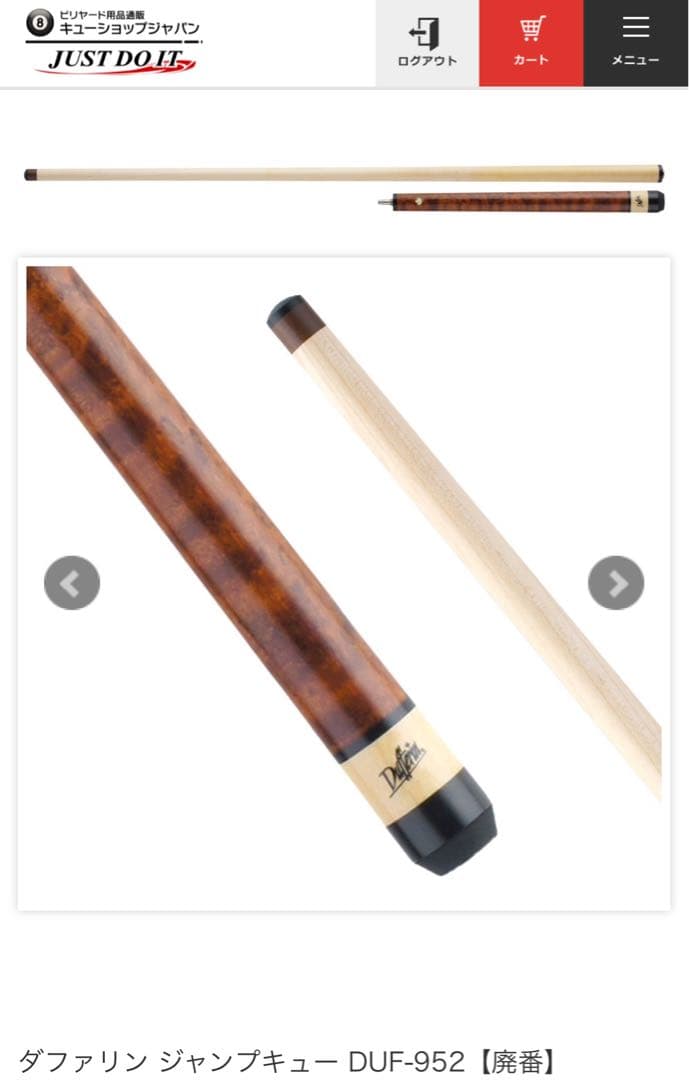The height and width of the screenshot is (1080, 689).
Task: Open the カート shopping cart
Action: pyautogui.click(x=531, y=43)
